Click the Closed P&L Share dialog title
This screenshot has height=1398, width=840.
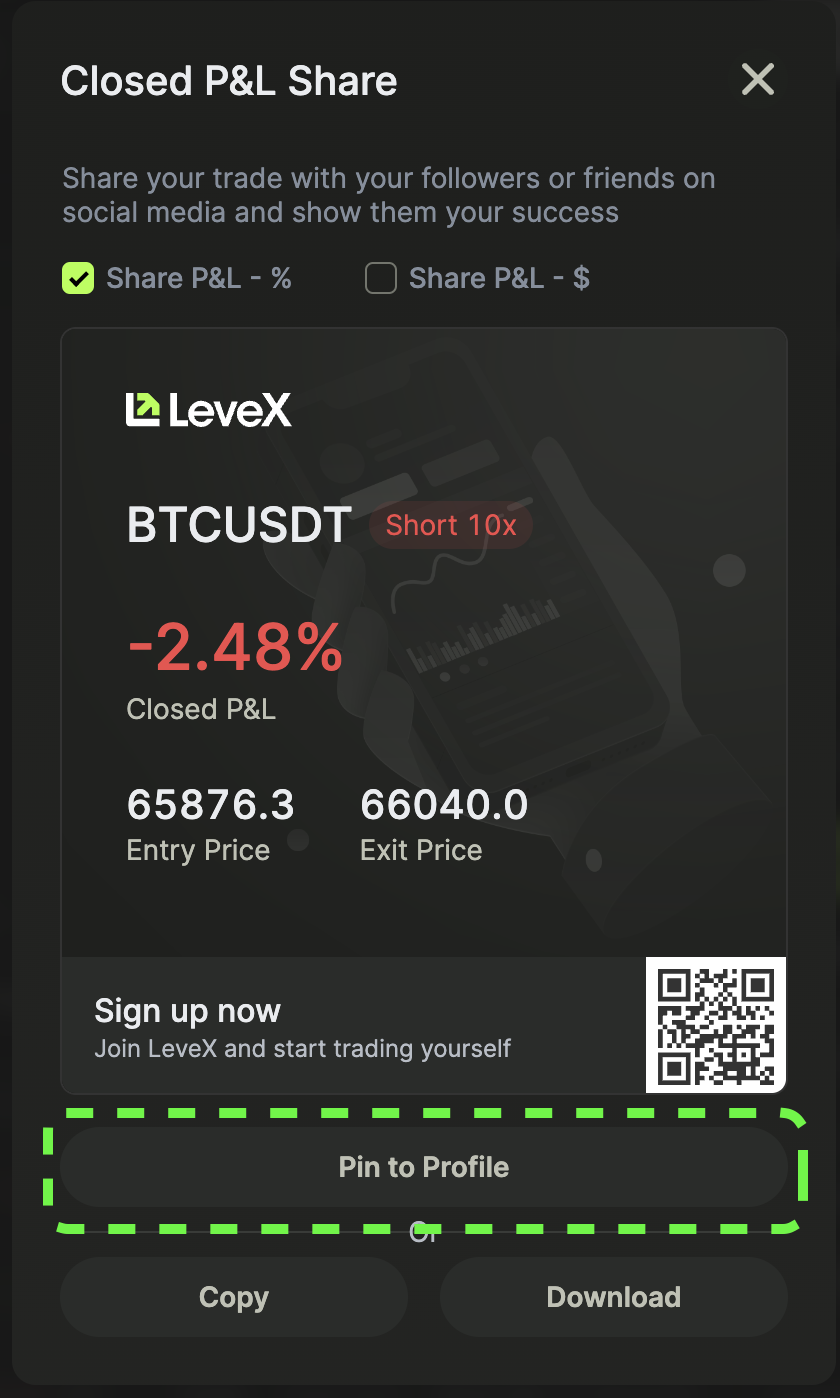[229, 80]
